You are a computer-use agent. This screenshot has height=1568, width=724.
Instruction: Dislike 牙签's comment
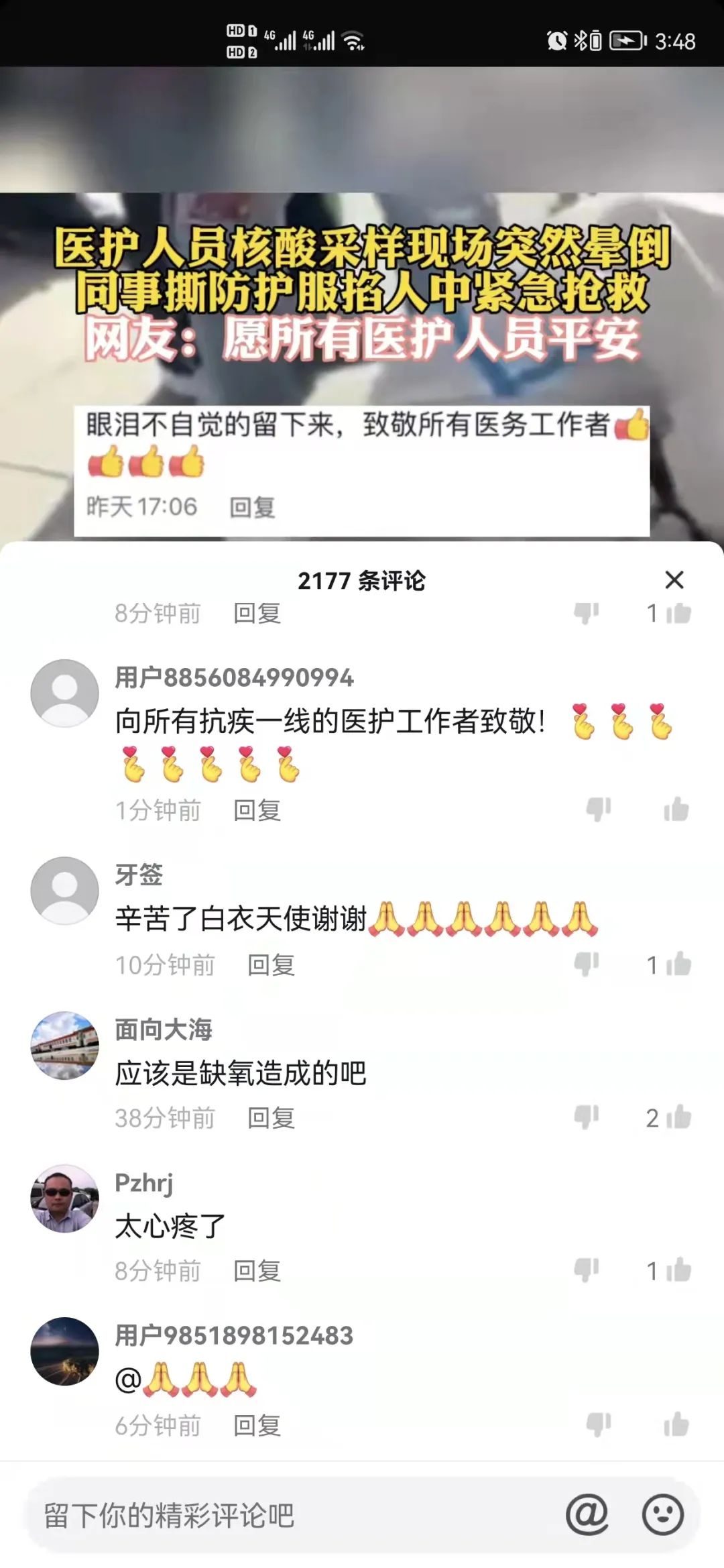pos(587,964)
